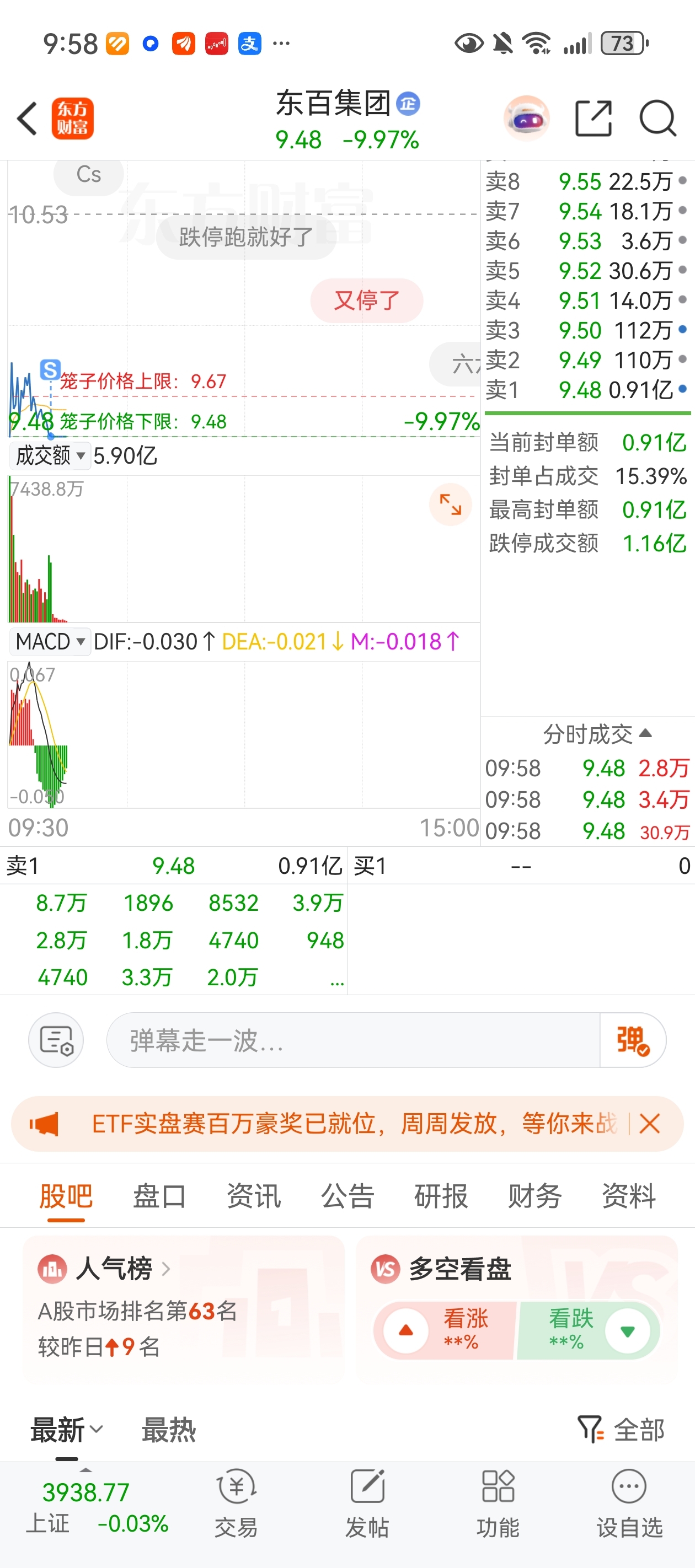Open the share icon in the header

pos(594,118)
